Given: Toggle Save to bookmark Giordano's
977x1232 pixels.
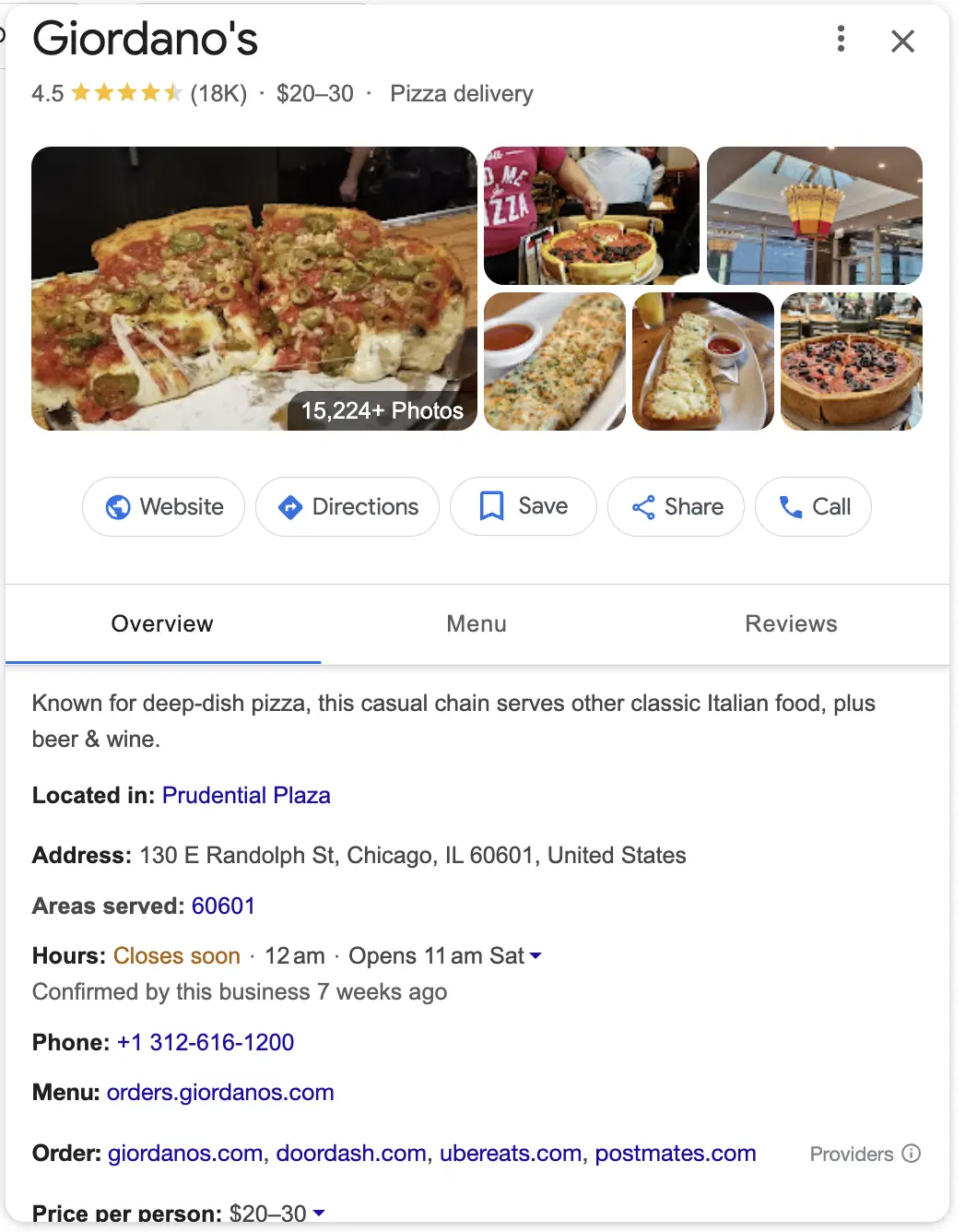Looking at the screenshot, I should pos(523,506).
